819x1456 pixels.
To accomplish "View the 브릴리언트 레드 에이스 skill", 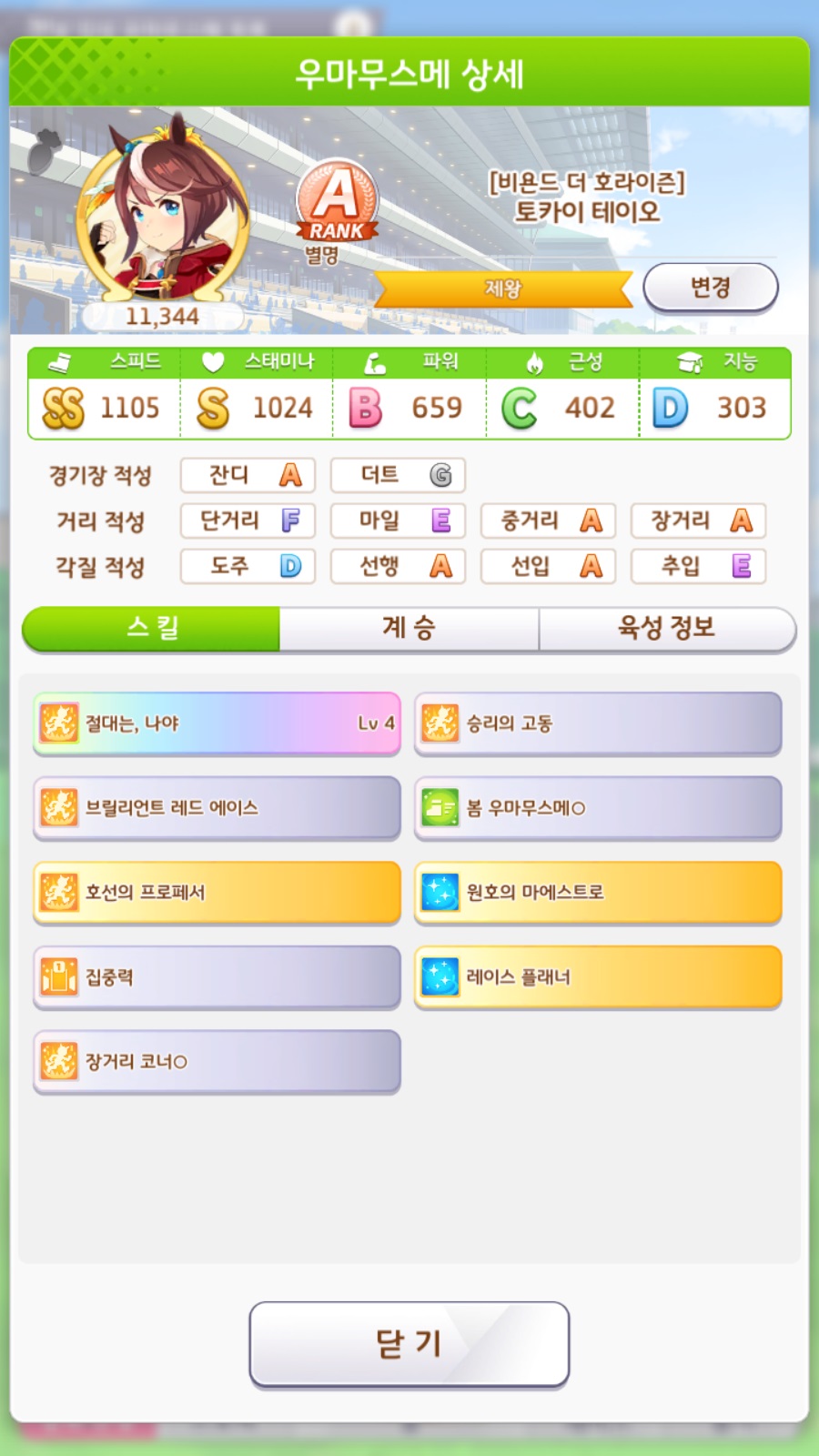I will tap(217, 808).
